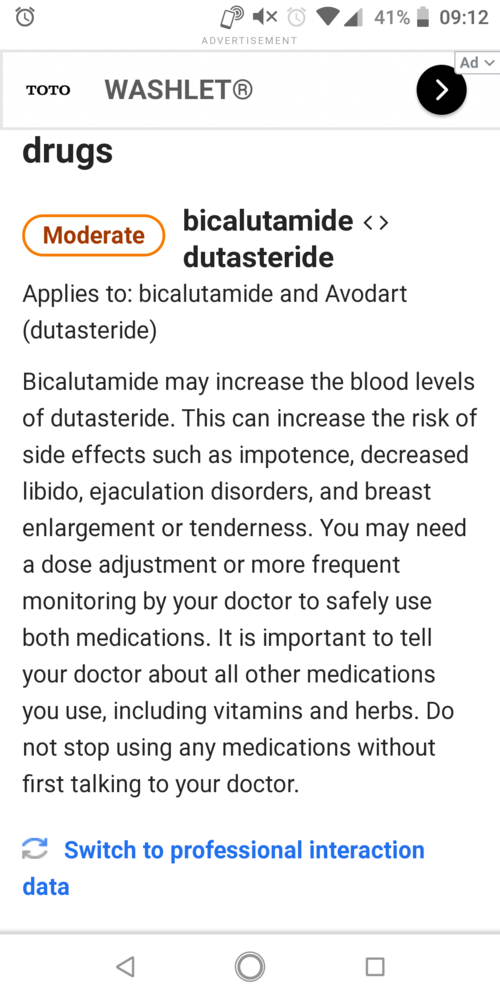Open the Ad options dropdown
Screen dimensions: 500x1000
(x=477, y=62)
